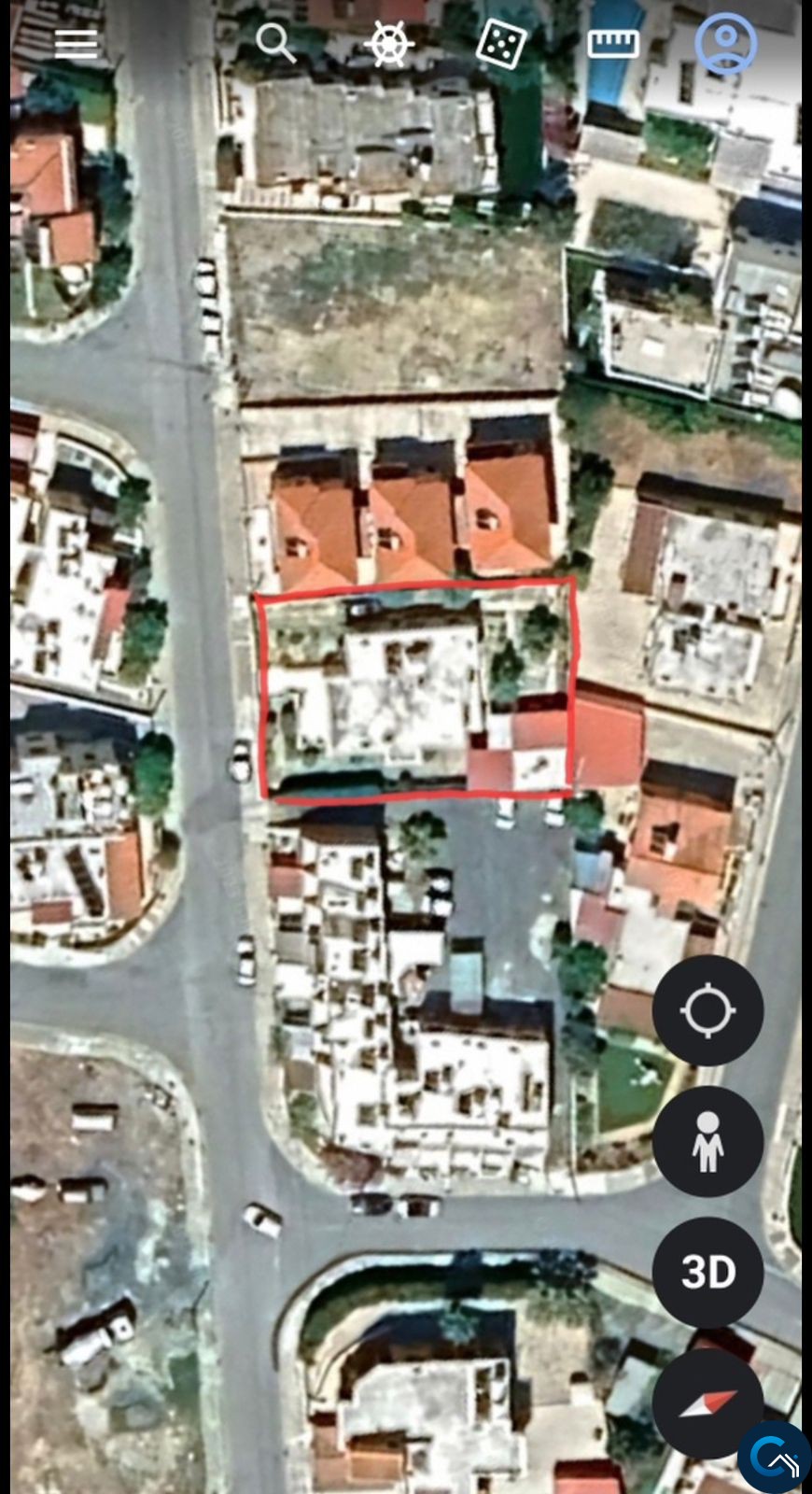Switch the map to 3D view
812x1494 pixels.
pos(707,1272)
